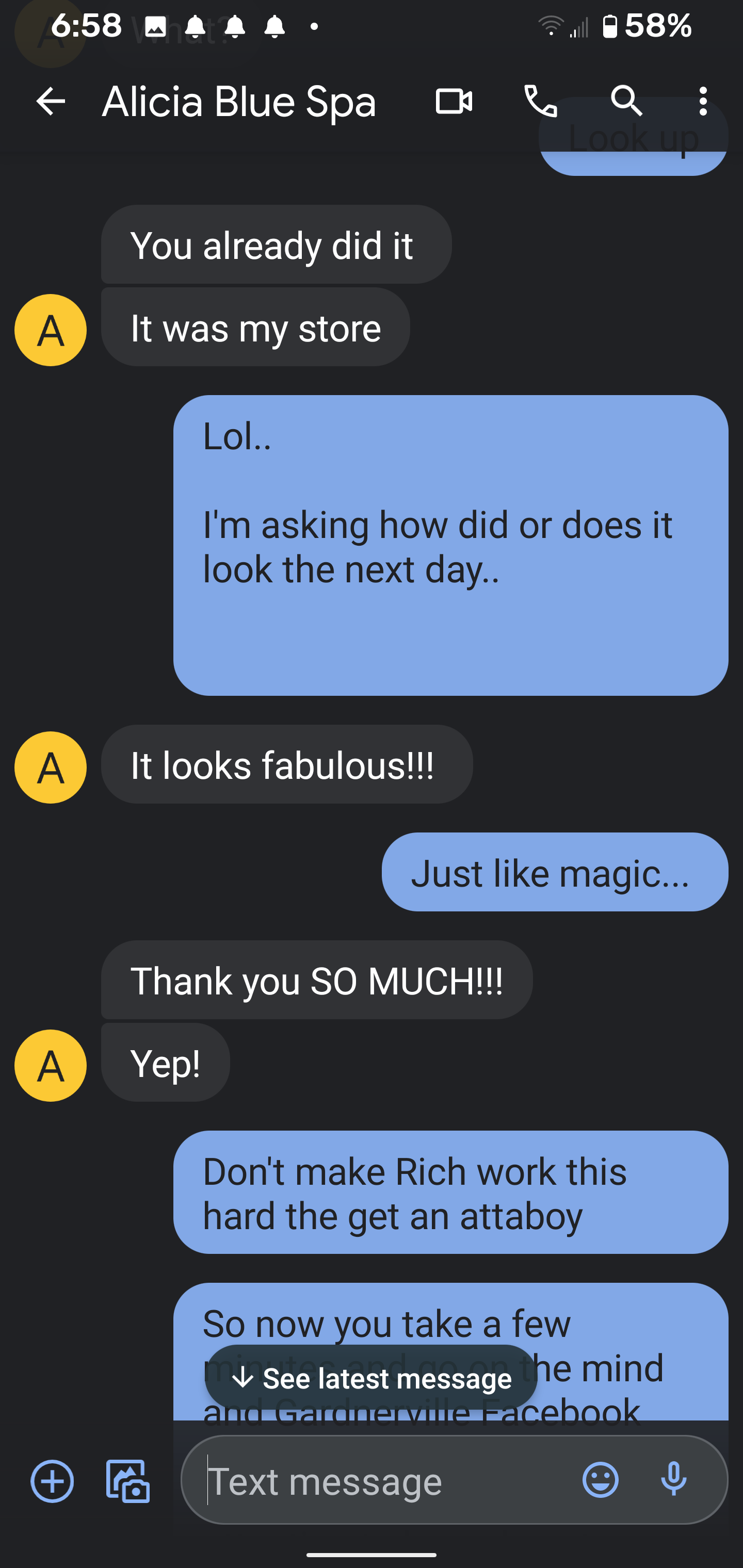
Task: Search within this conversation
Action: [627, 101]
